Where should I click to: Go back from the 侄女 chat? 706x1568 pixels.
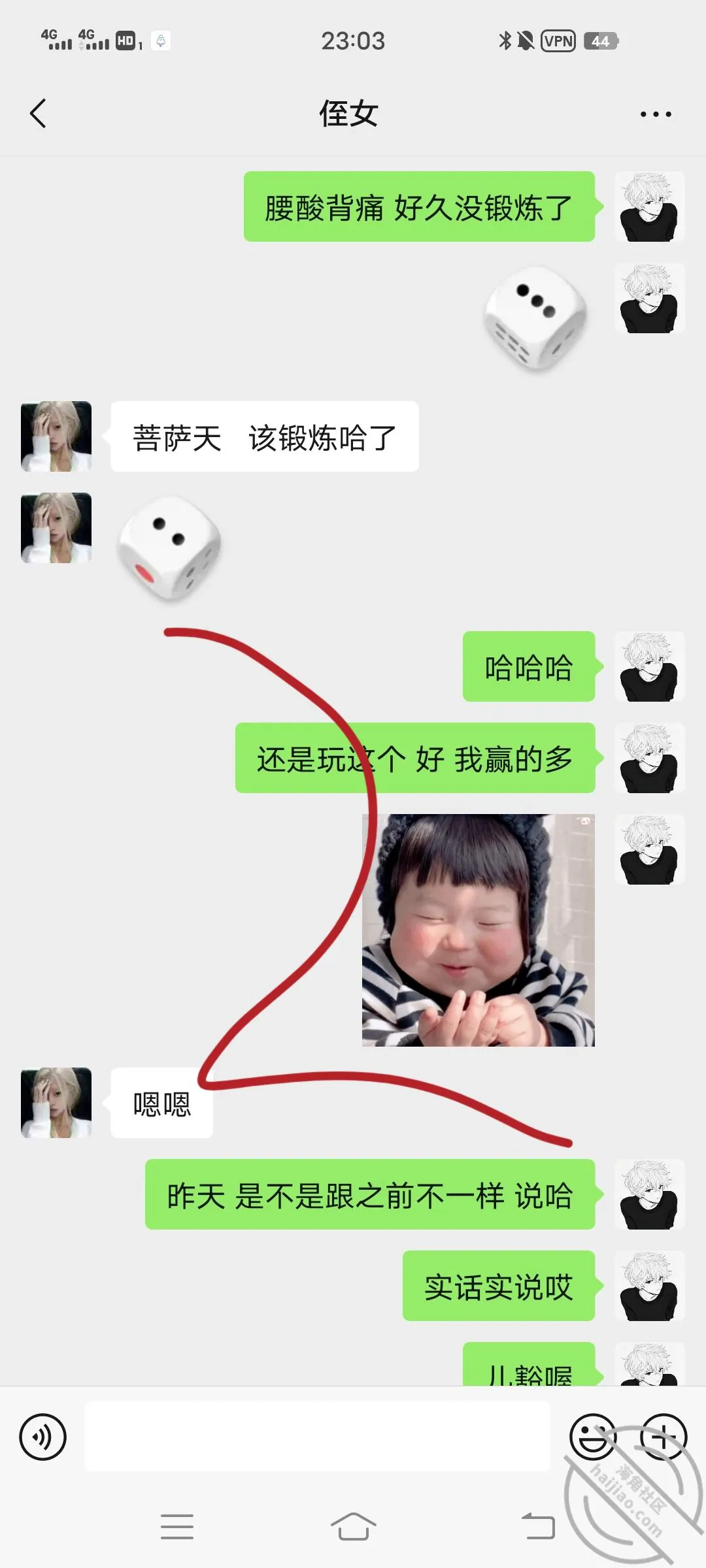pyautogui.click(x=39, y=114)
